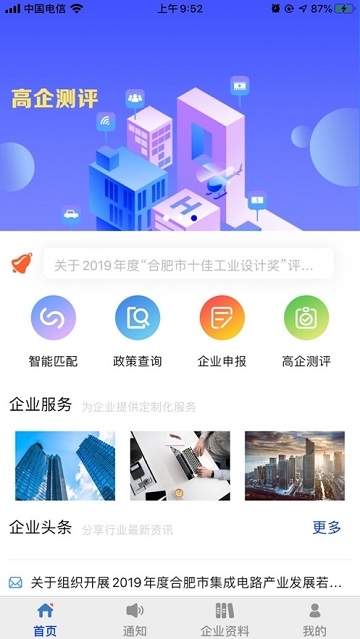Open the scrolling announcement about 合肥市十佳工业设计奖
Viewport: 360px width, 639px height.
[x=188, y=264]
